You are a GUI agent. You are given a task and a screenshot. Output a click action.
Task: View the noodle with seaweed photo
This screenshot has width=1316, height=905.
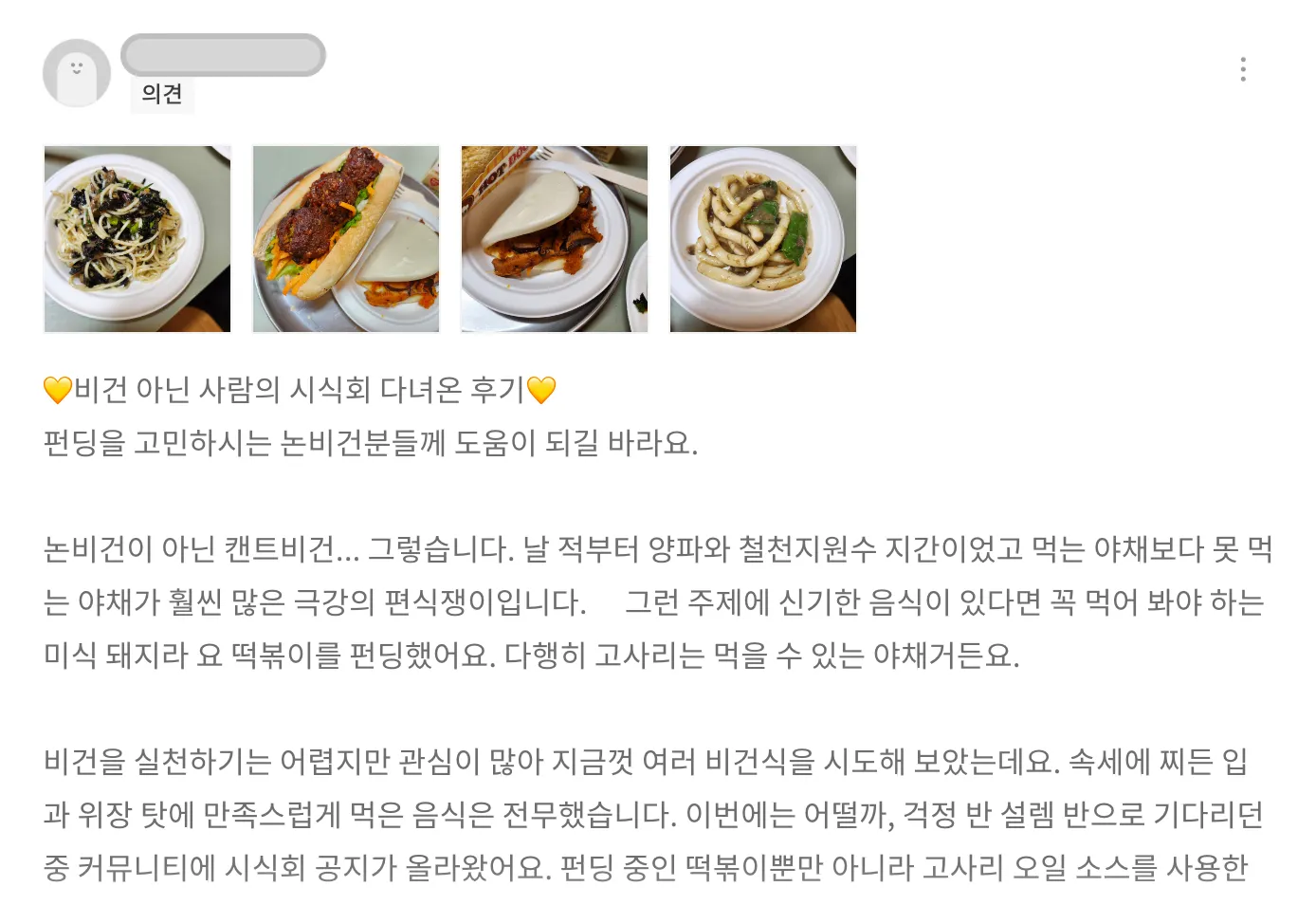pos(137,239)
